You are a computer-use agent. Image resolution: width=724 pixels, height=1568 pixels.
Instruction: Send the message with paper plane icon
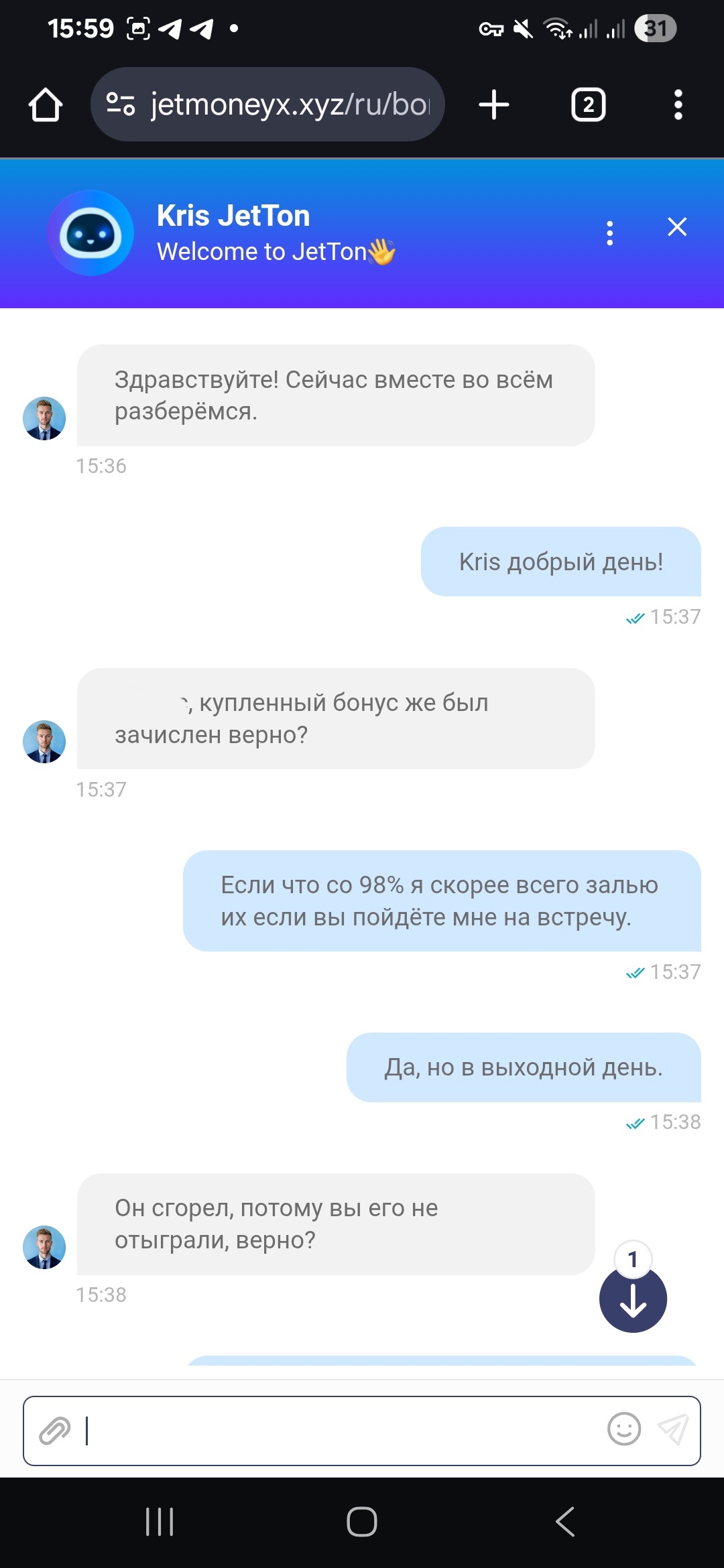click(x=673, y=1429)
